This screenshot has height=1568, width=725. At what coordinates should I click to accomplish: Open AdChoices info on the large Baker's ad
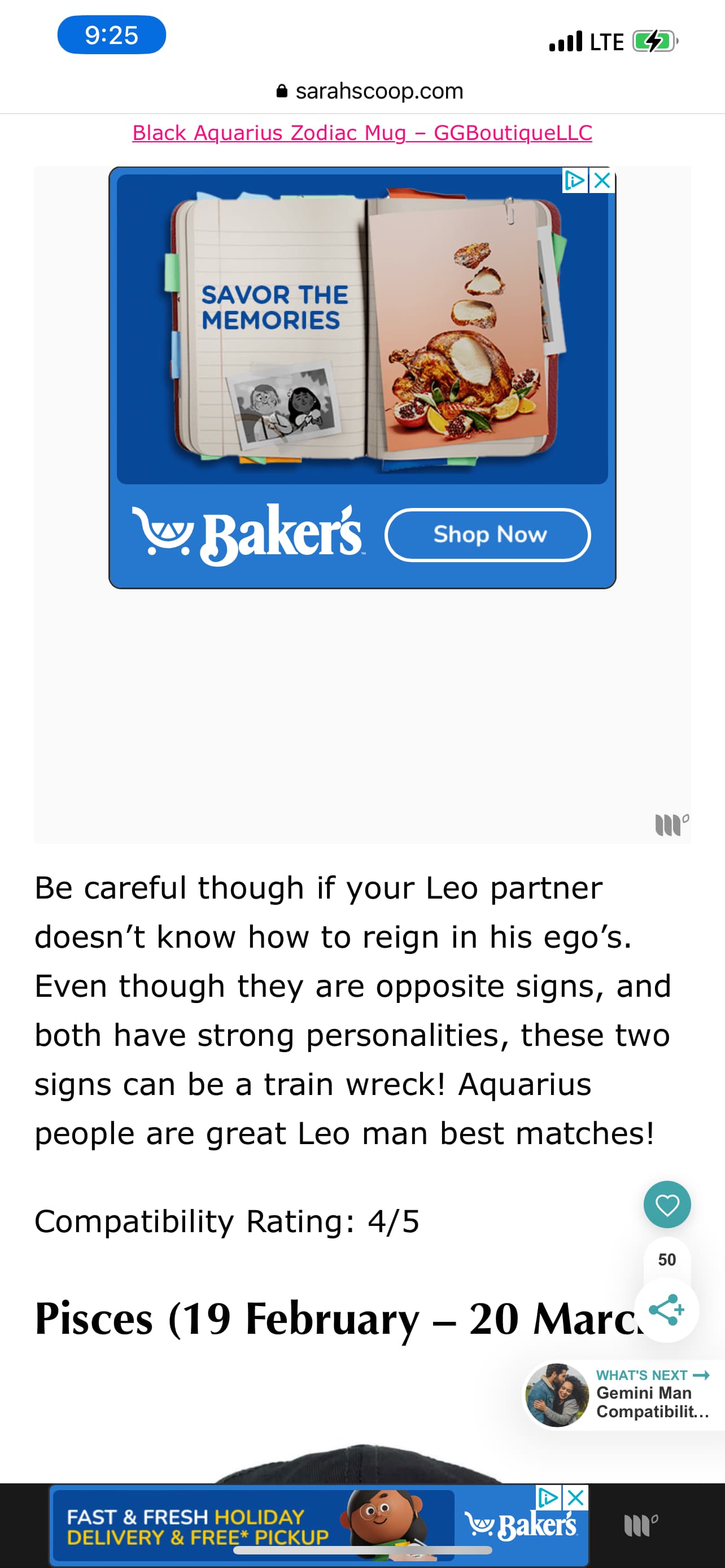(575, 180)
